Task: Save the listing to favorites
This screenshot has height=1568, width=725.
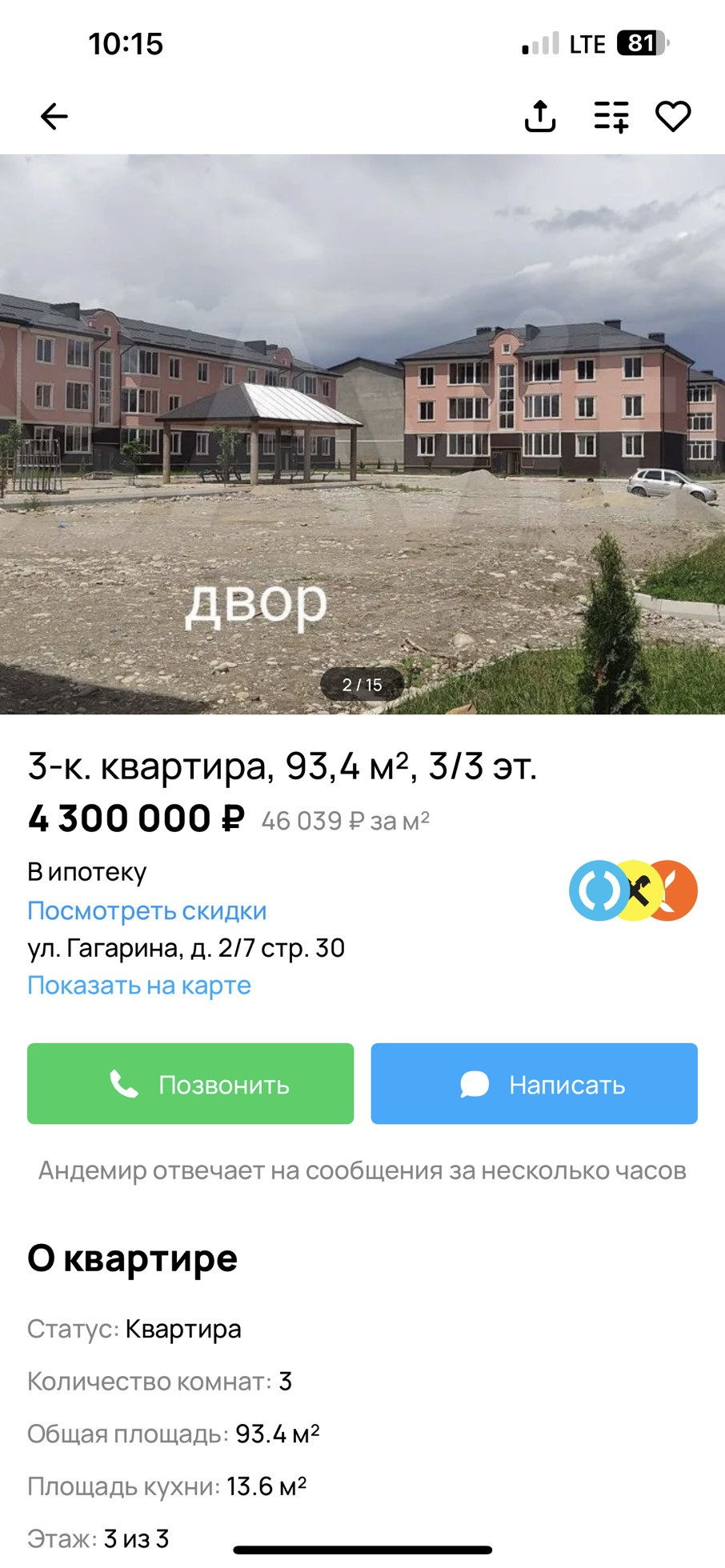Action: coord(673,117)
